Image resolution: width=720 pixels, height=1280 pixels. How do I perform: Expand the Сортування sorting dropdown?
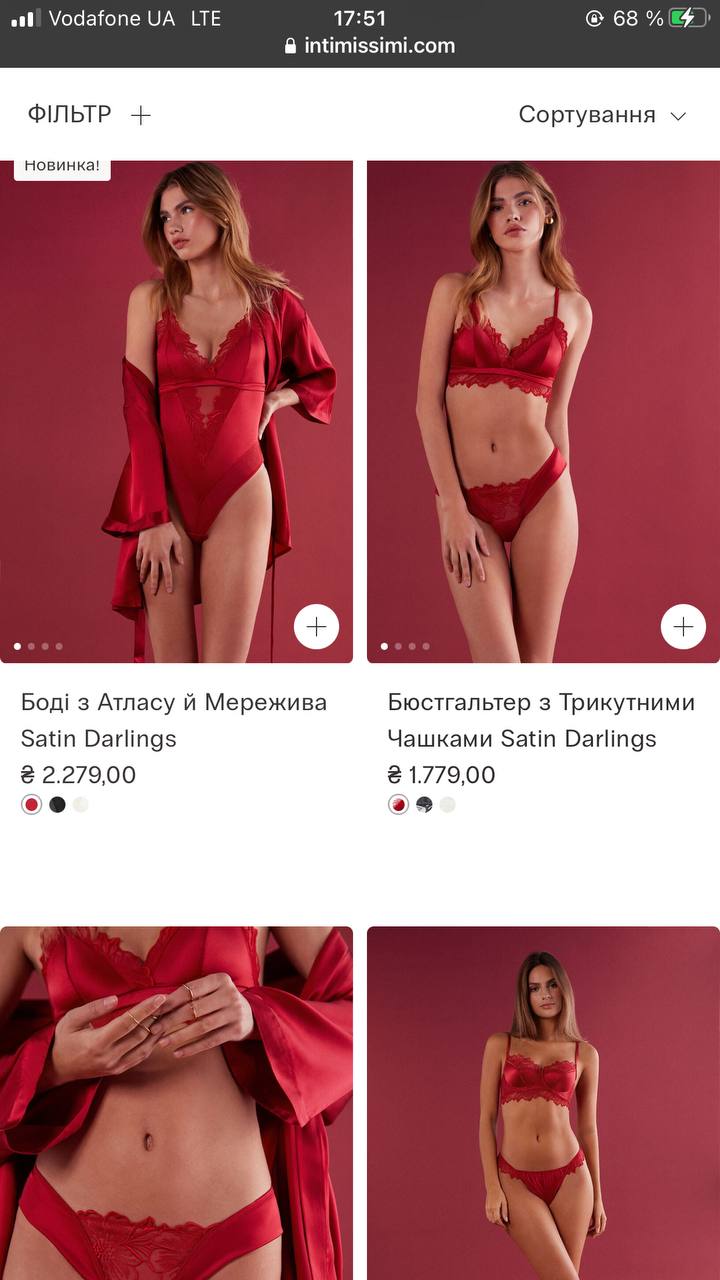pos(602,115)
